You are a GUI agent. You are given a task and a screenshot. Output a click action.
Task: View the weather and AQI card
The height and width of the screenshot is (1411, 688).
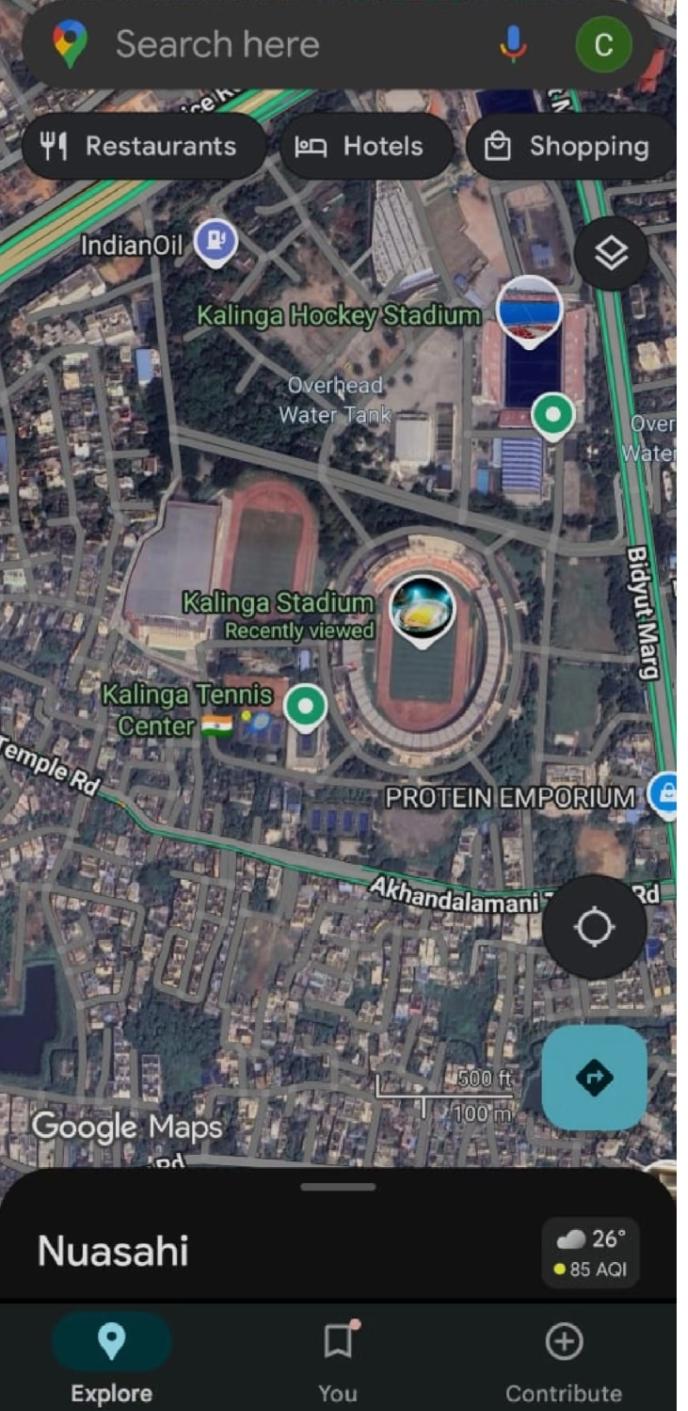pos(590,1254)
